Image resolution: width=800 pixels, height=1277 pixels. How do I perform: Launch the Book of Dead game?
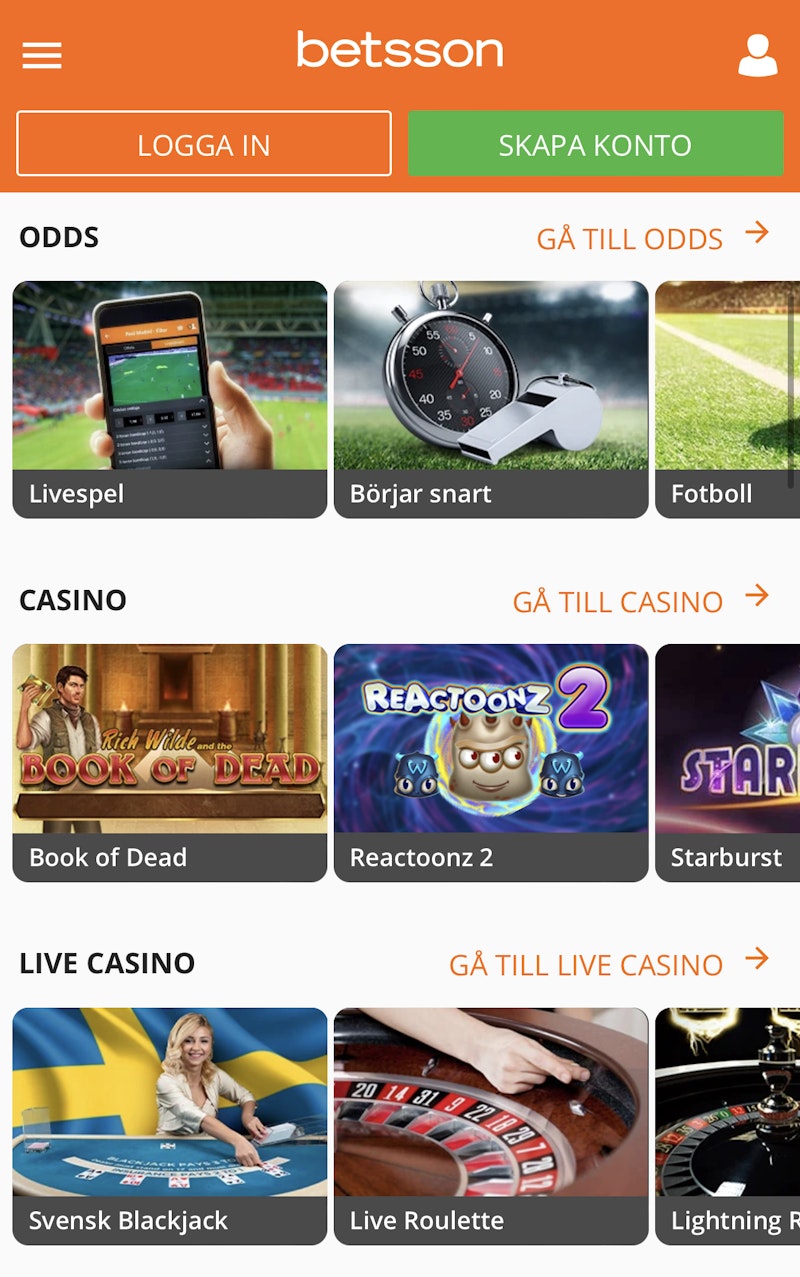170,761
